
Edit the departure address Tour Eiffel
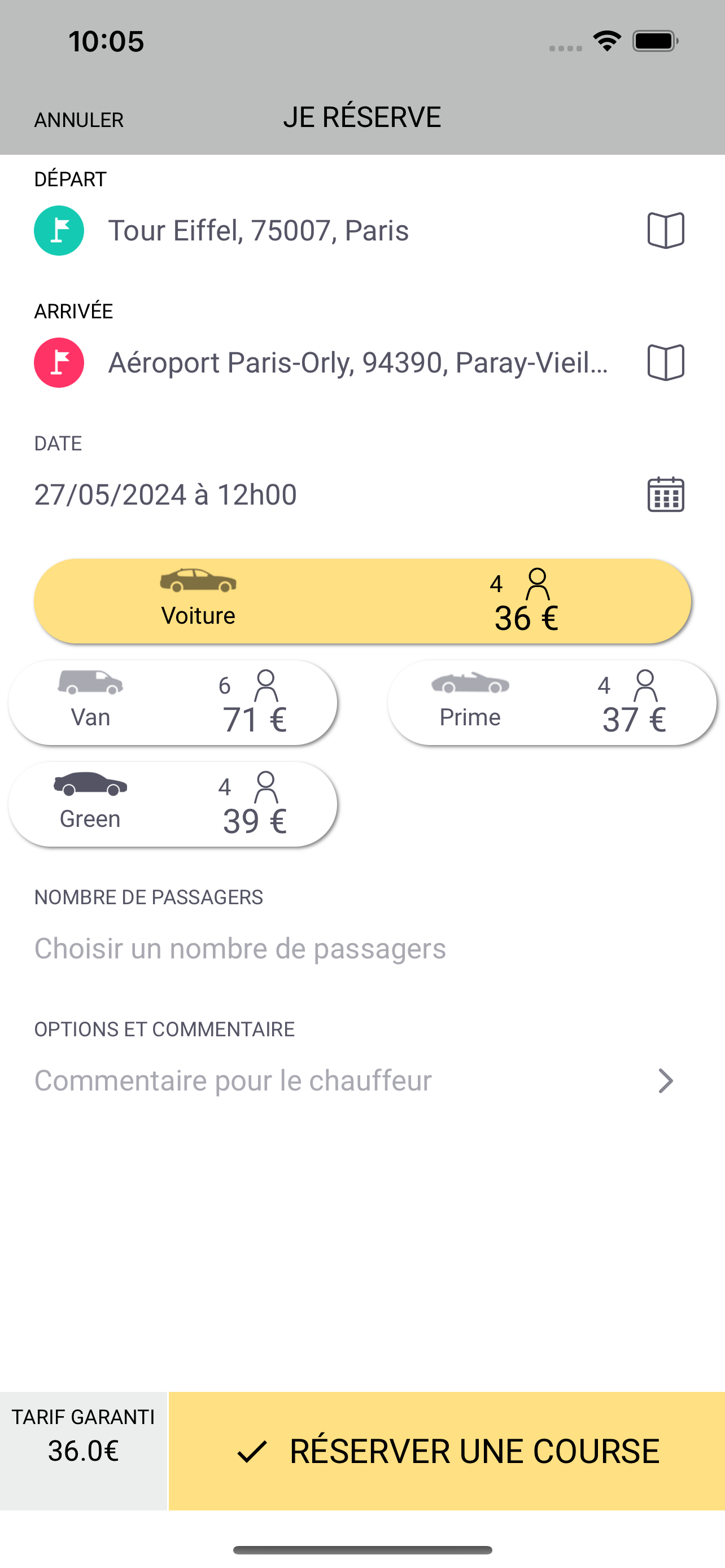(x=258, y=231)
